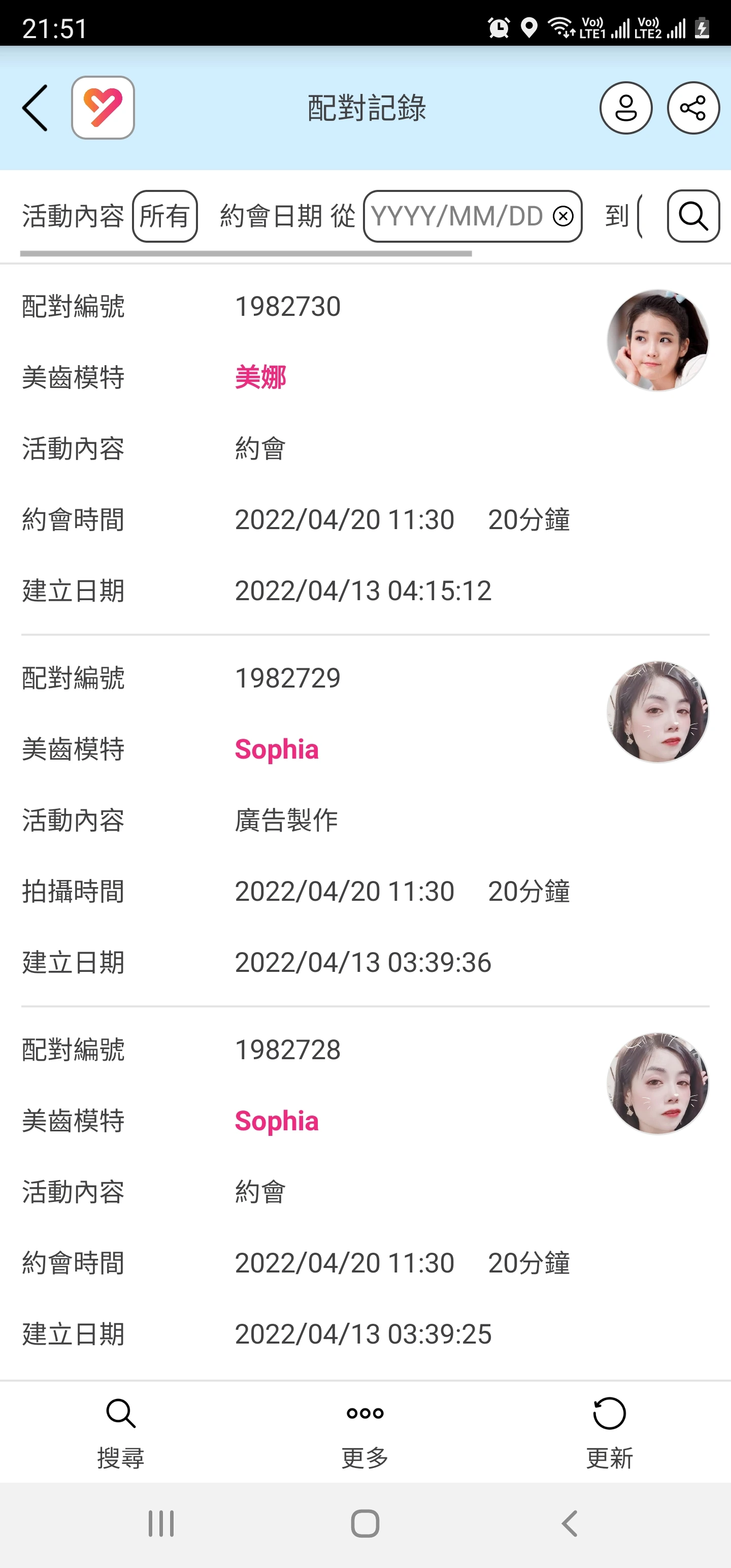Open Sophia's model profile link

(x=277, y=750)
